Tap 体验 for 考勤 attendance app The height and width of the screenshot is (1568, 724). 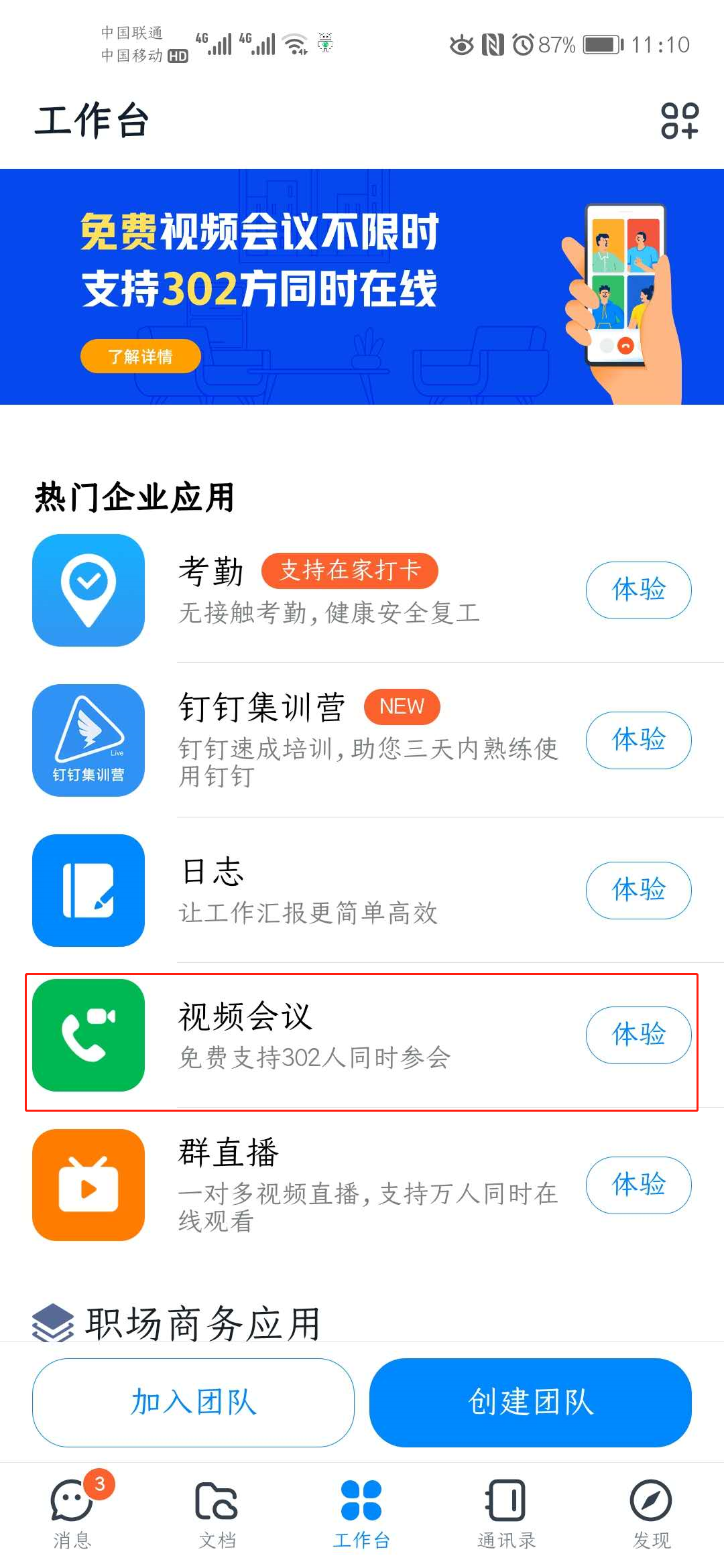638,590
